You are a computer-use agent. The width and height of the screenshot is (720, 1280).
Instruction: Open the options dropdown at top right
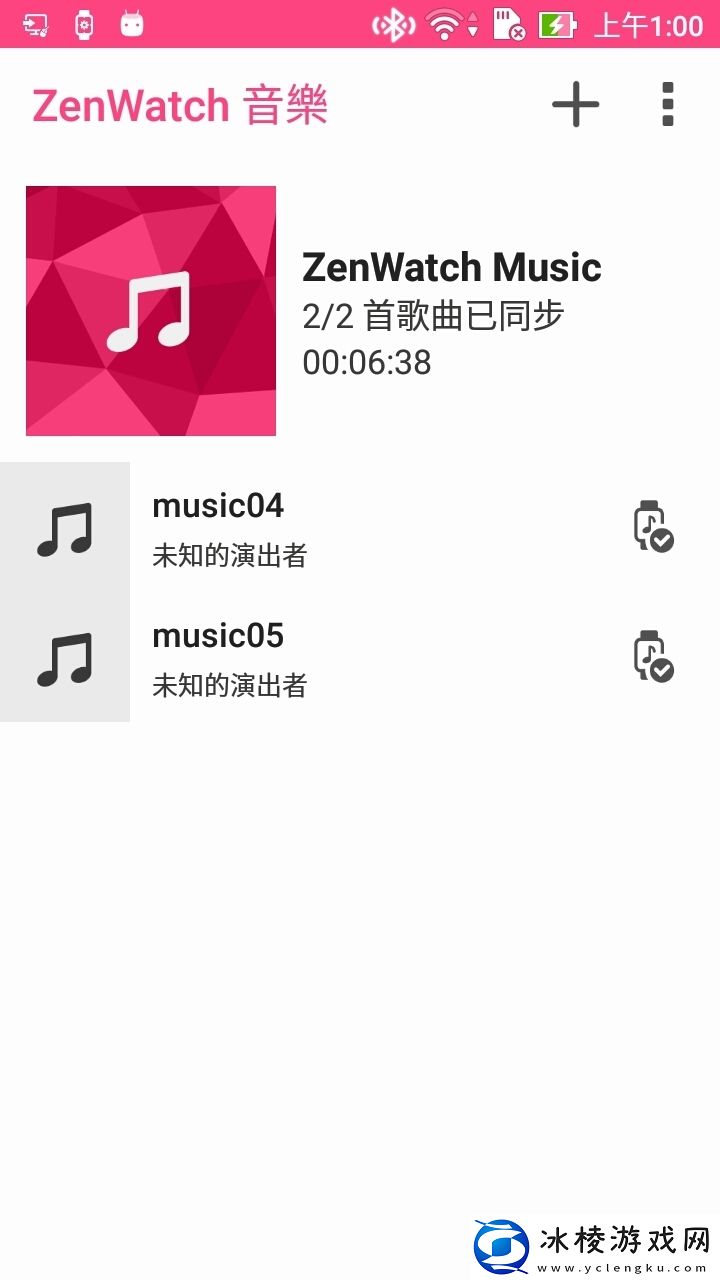click(x=668, y=103)
